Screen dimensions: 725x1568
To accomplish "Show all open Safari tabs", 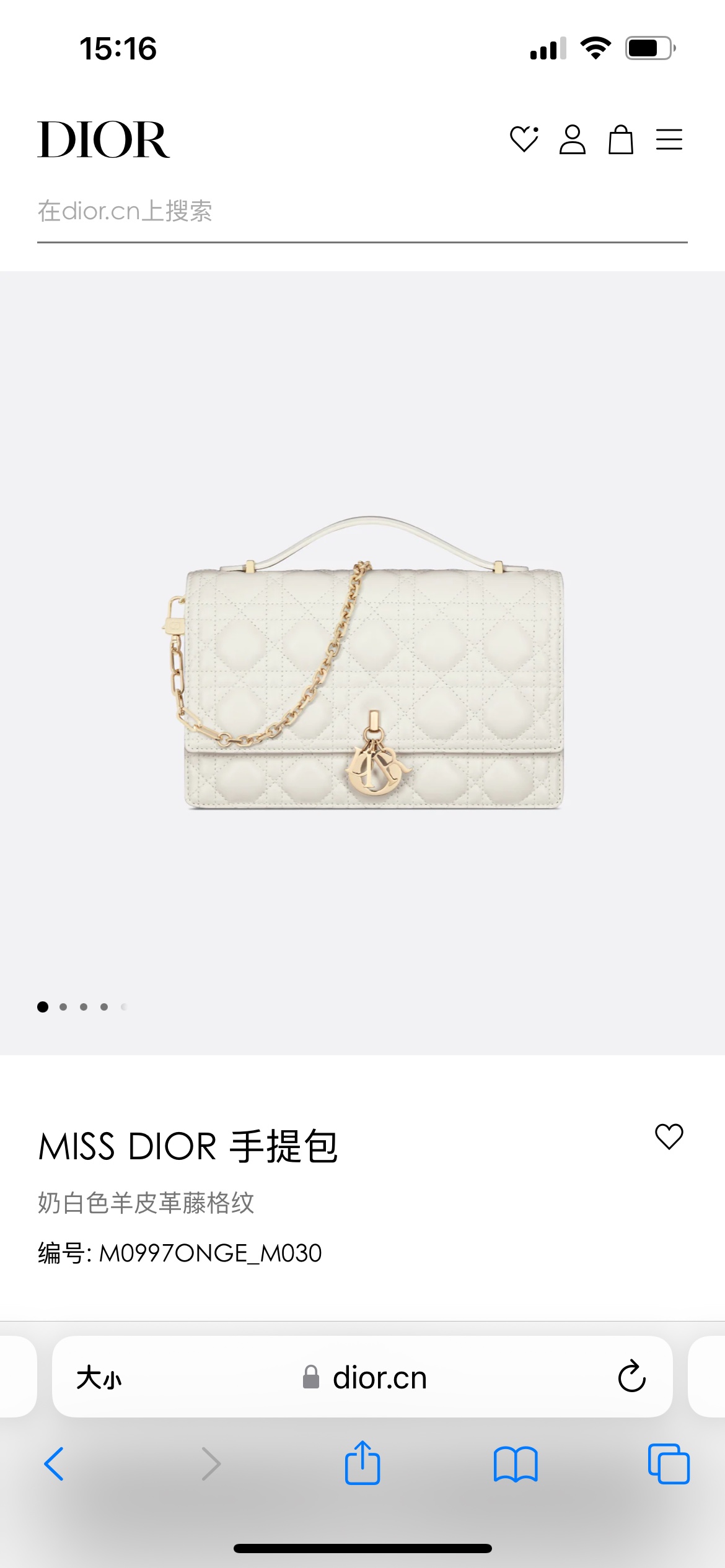I will click(669, 1464).
